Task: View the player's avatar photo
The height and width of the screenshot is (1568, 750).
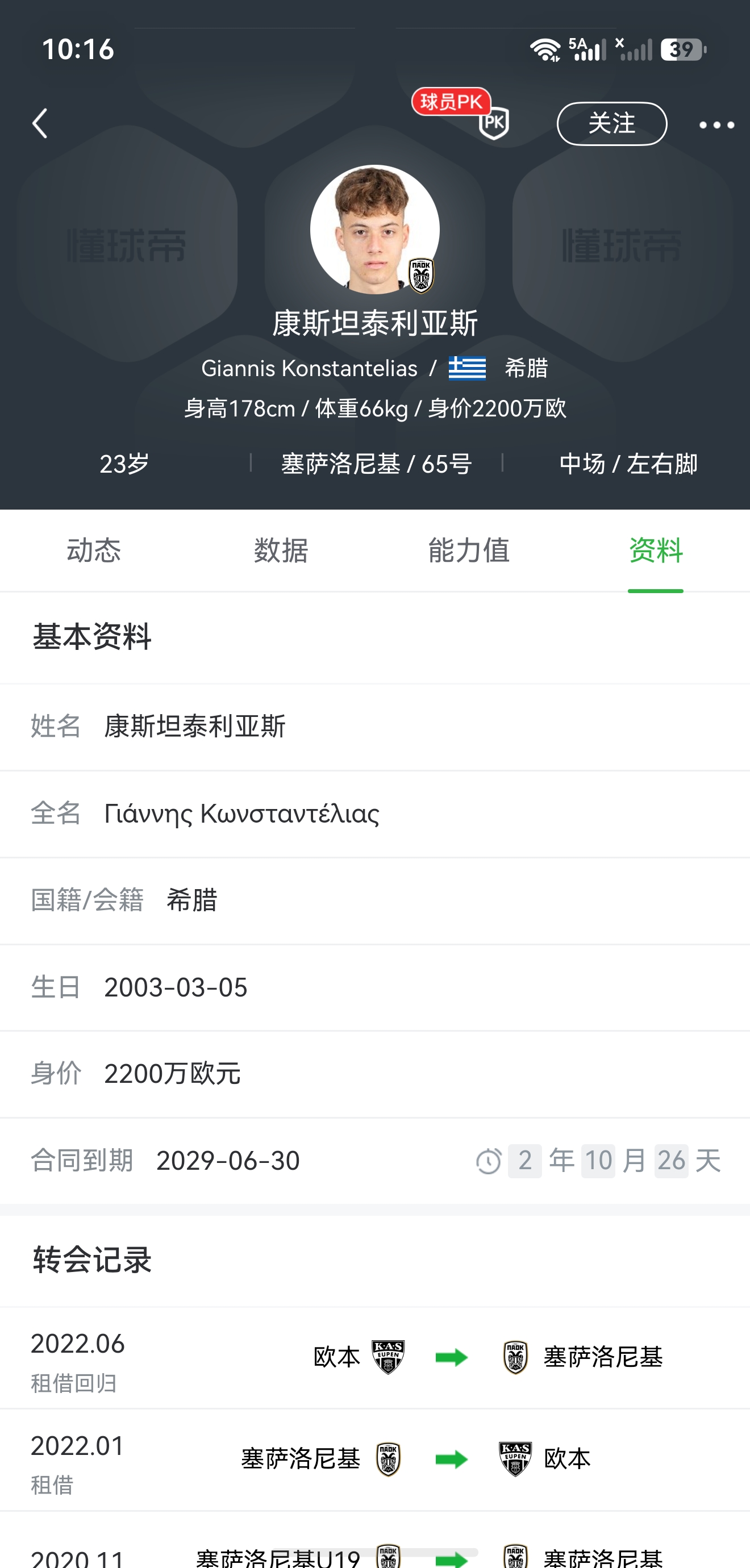Action: point(375,230)
